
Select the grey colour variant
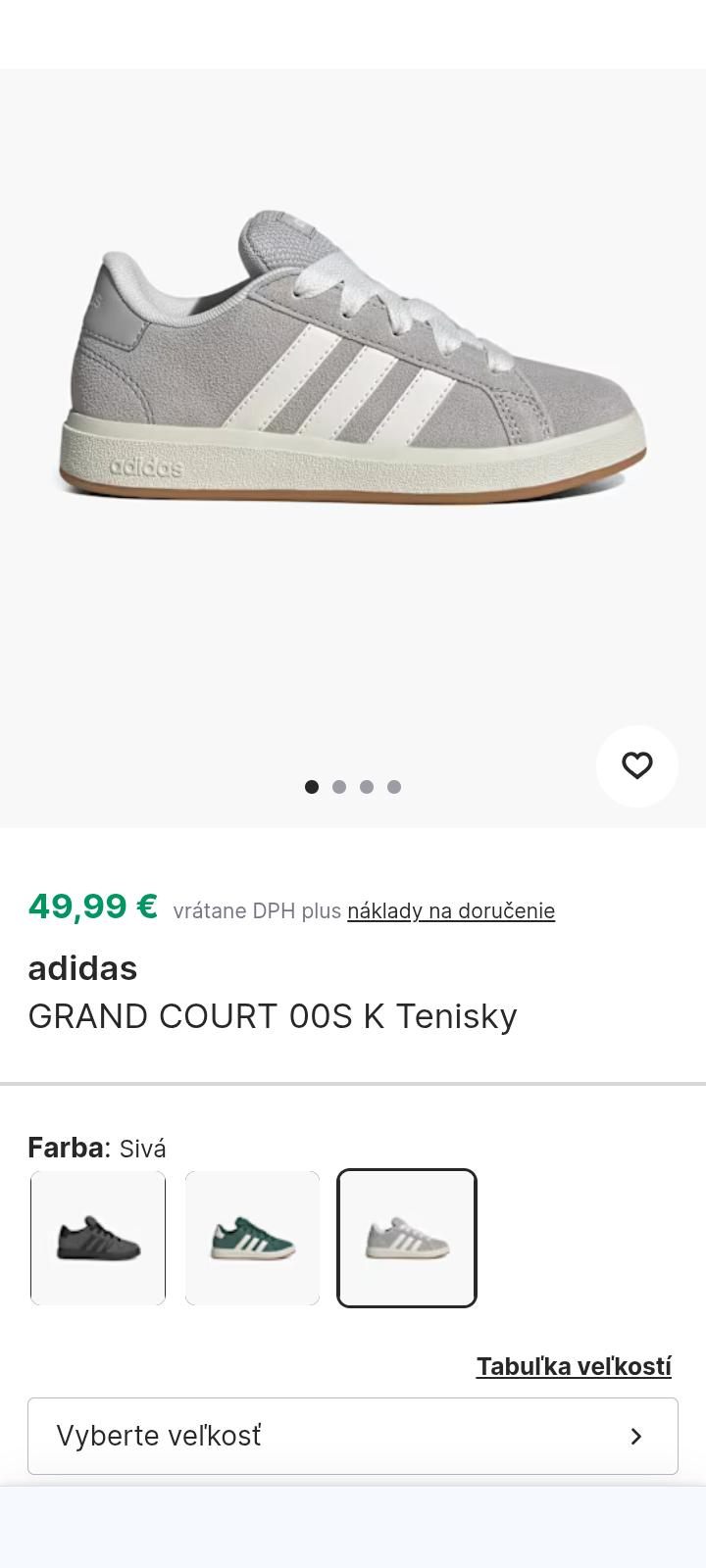407,1238
